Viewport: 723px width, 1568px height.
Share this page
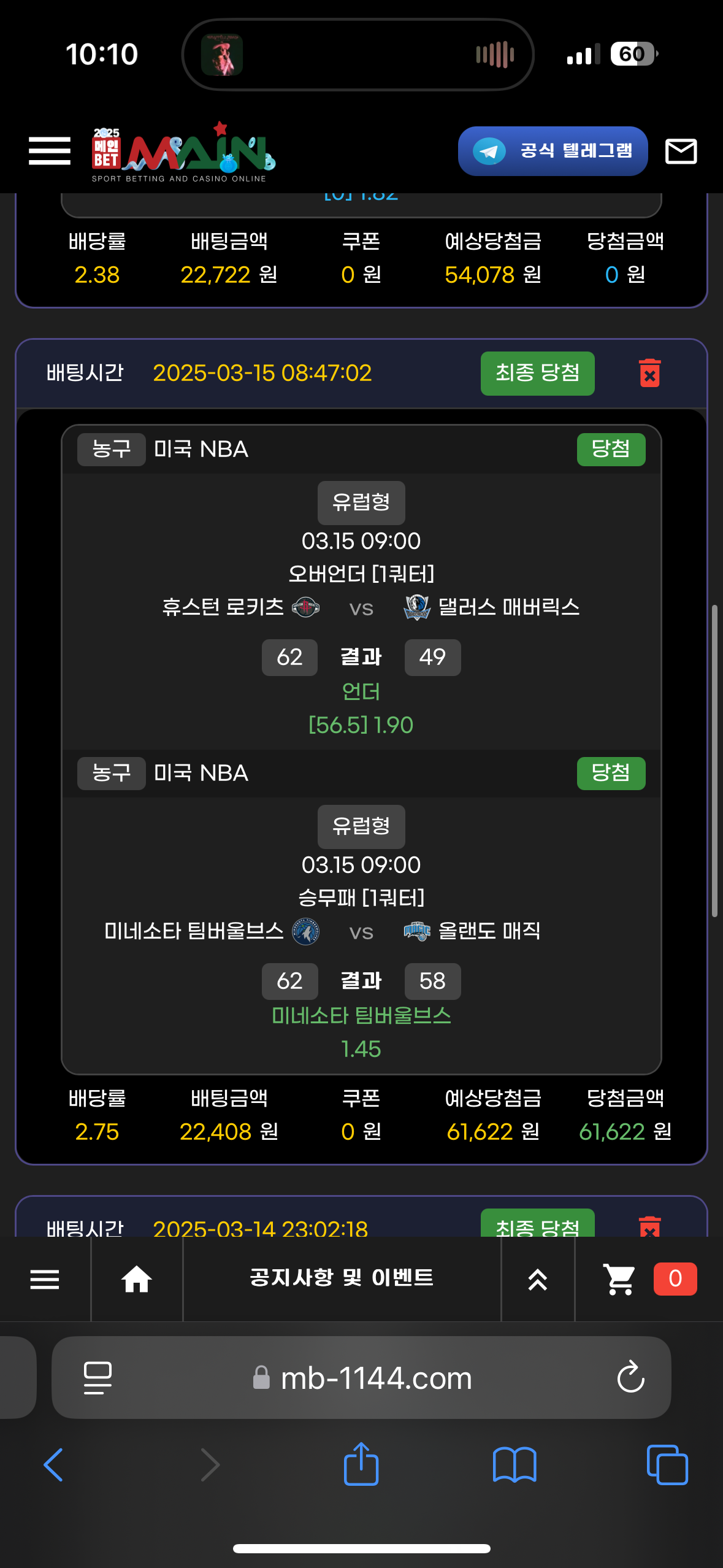coord(361,1464)
